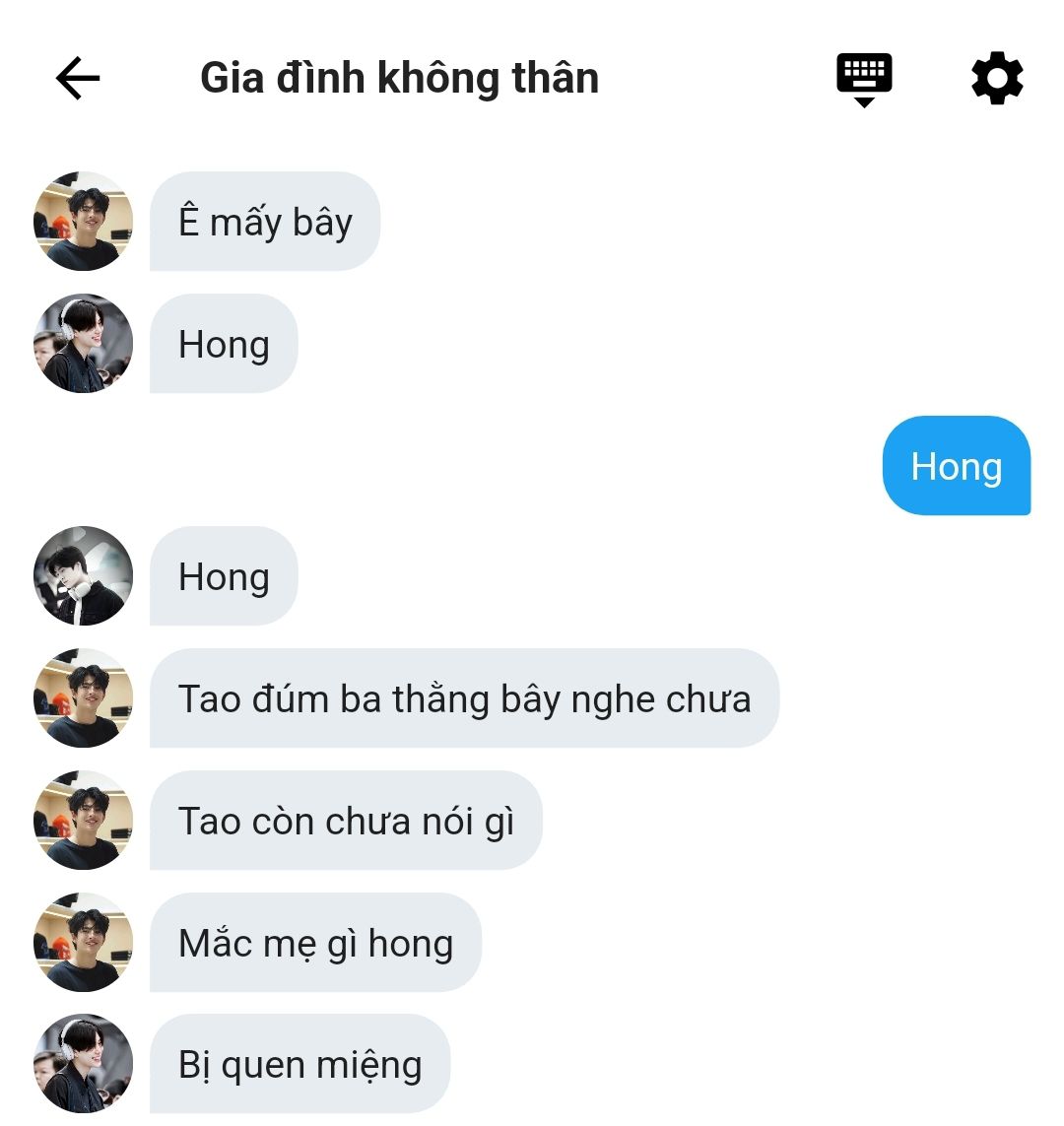Tap avatar beside "Bị quen miệng" message
The width and height of the screenshot is (1064, 1126).
pos(83,1064)
